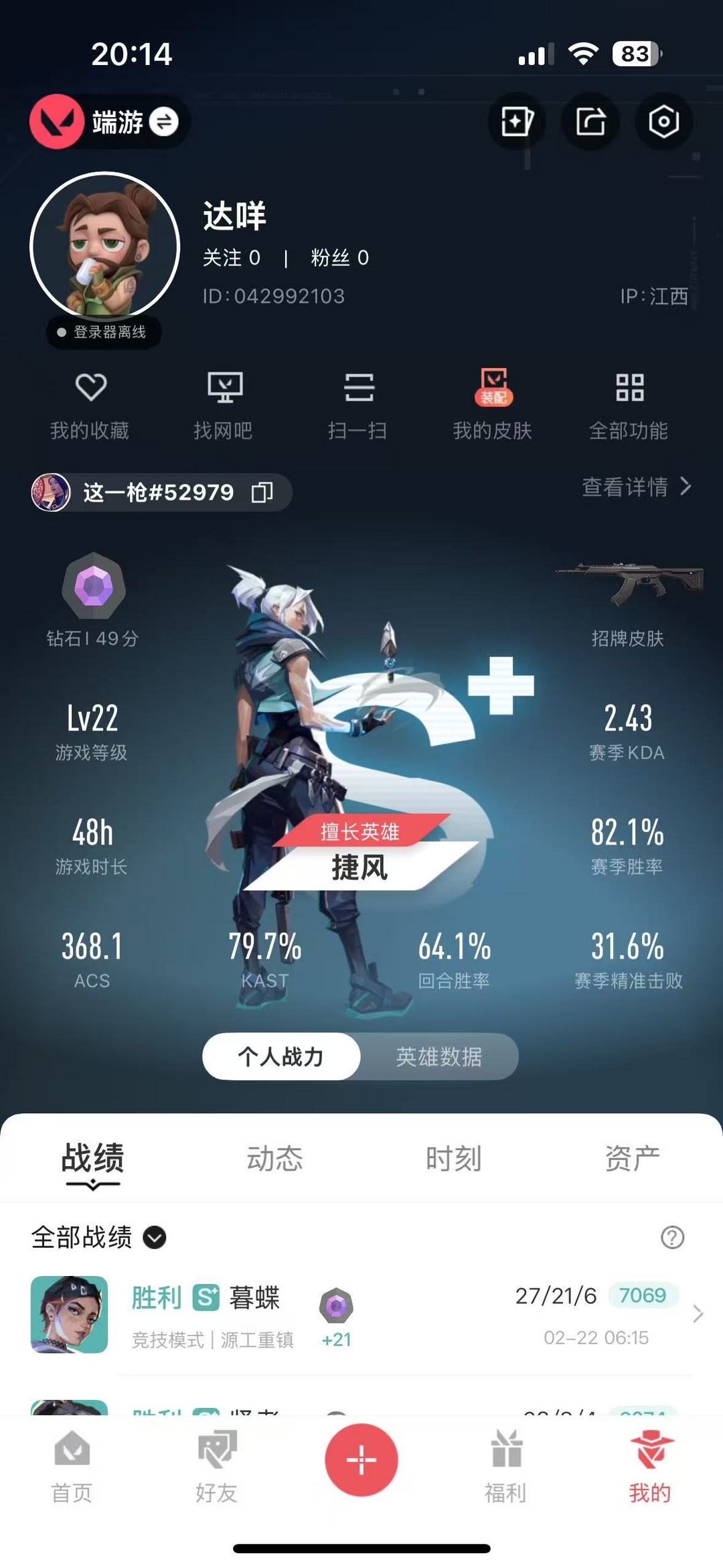The image size is (723, 1568).
Task: Open the 暮蝶 victory match on 源工重镇
Action: click(x=361, y=1314)
